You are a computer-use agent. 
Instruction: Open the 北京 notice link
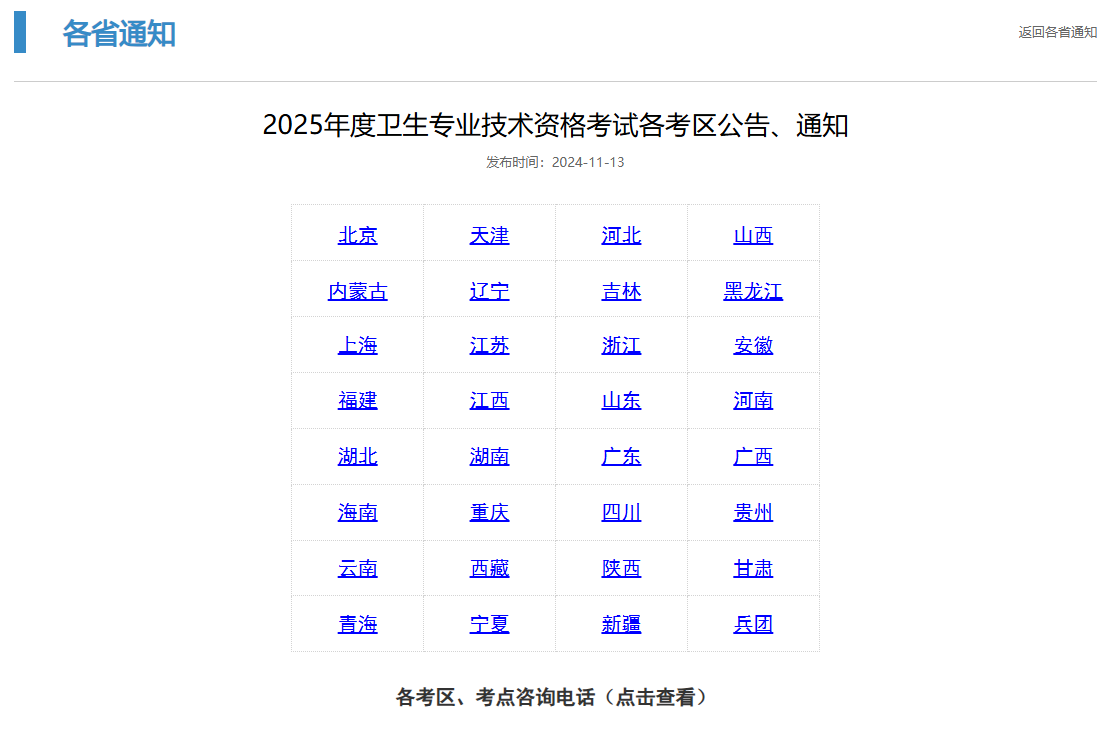pos(358,236)
